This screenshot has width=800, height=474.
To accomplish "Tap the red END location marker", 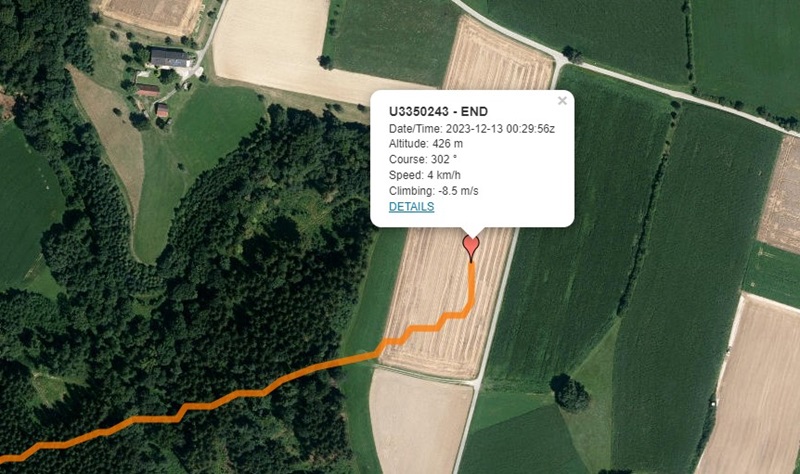I will [x=472, y=246].
